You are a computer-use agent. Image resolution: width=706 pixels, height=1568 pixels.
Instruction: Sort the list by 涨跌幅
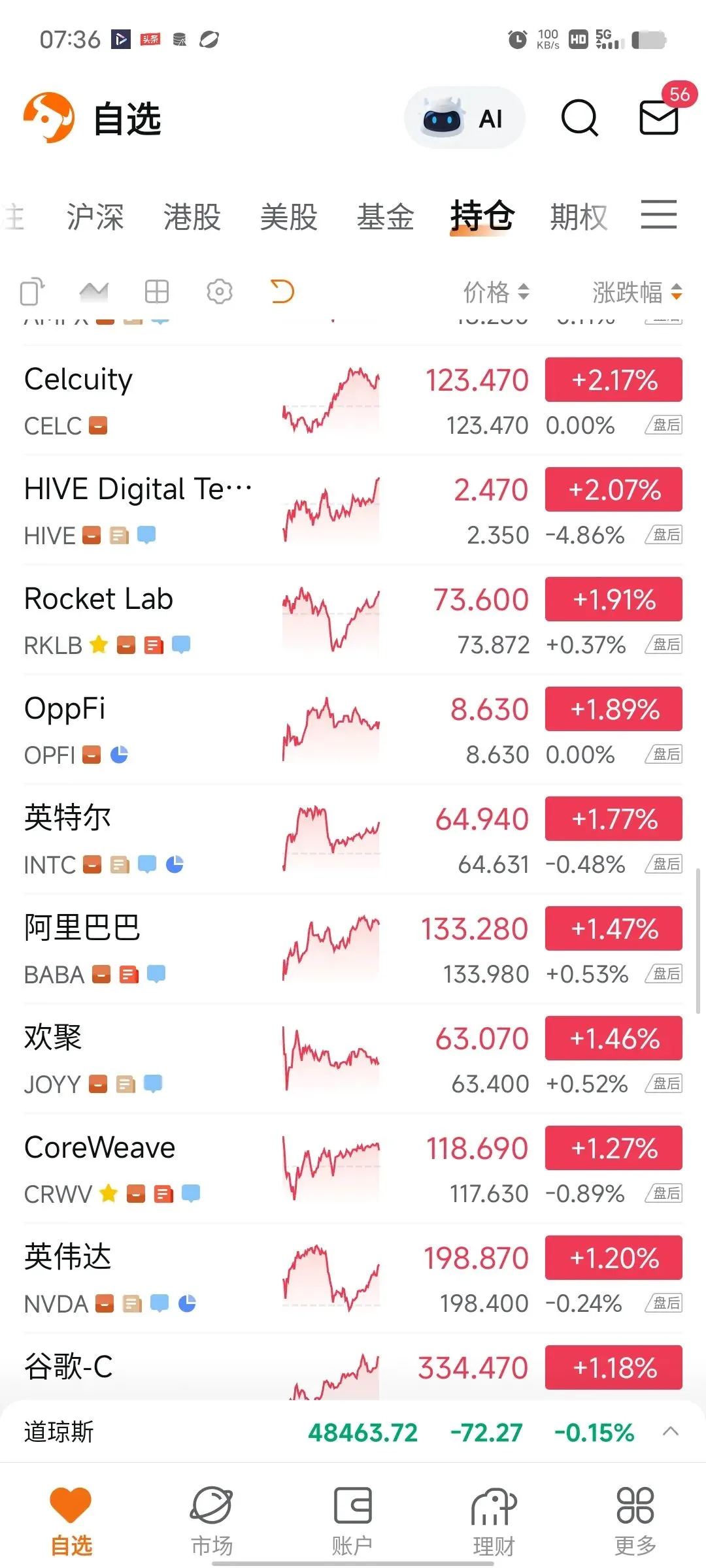click(x=636, y=292)
